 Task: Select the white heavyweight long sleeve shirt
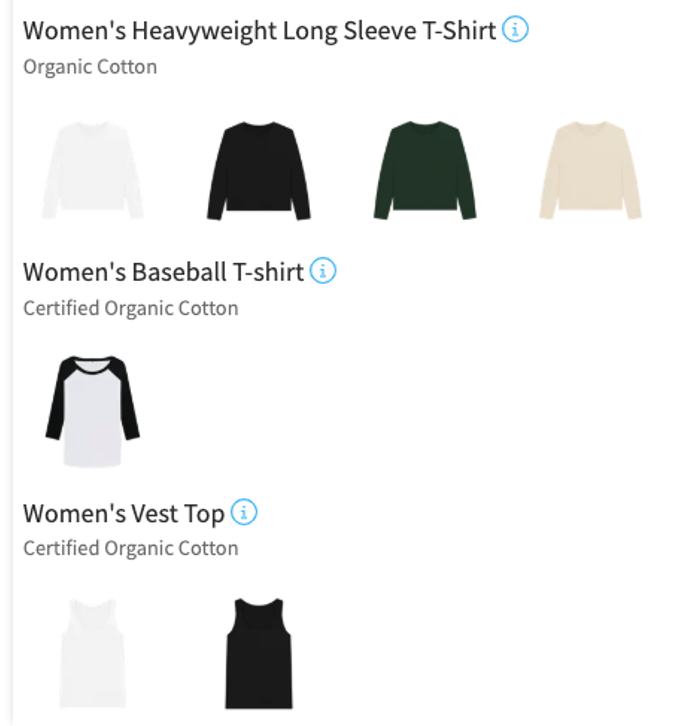92,170
